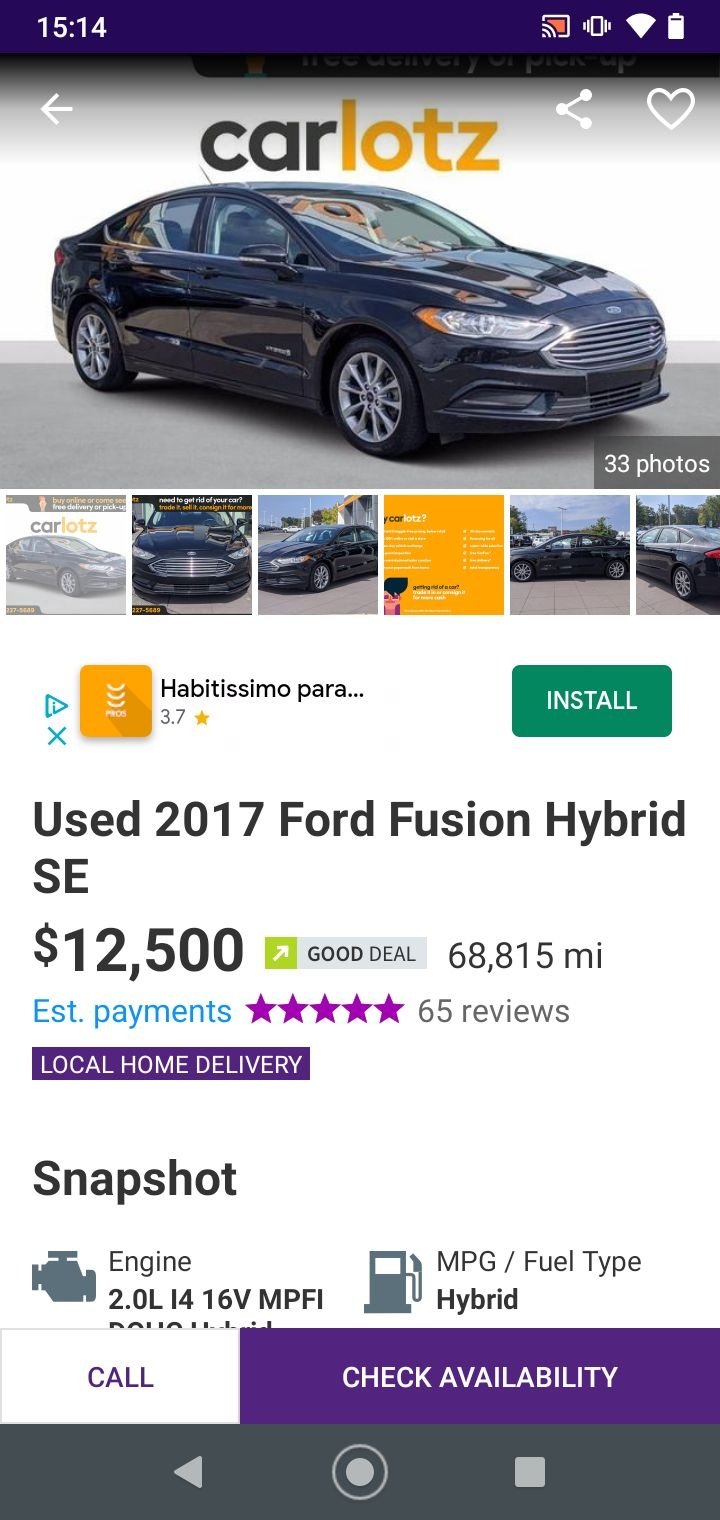Viewport: 720px width, 1520px height.
Task: Go to the system home screen
Action: point(360,1472)
